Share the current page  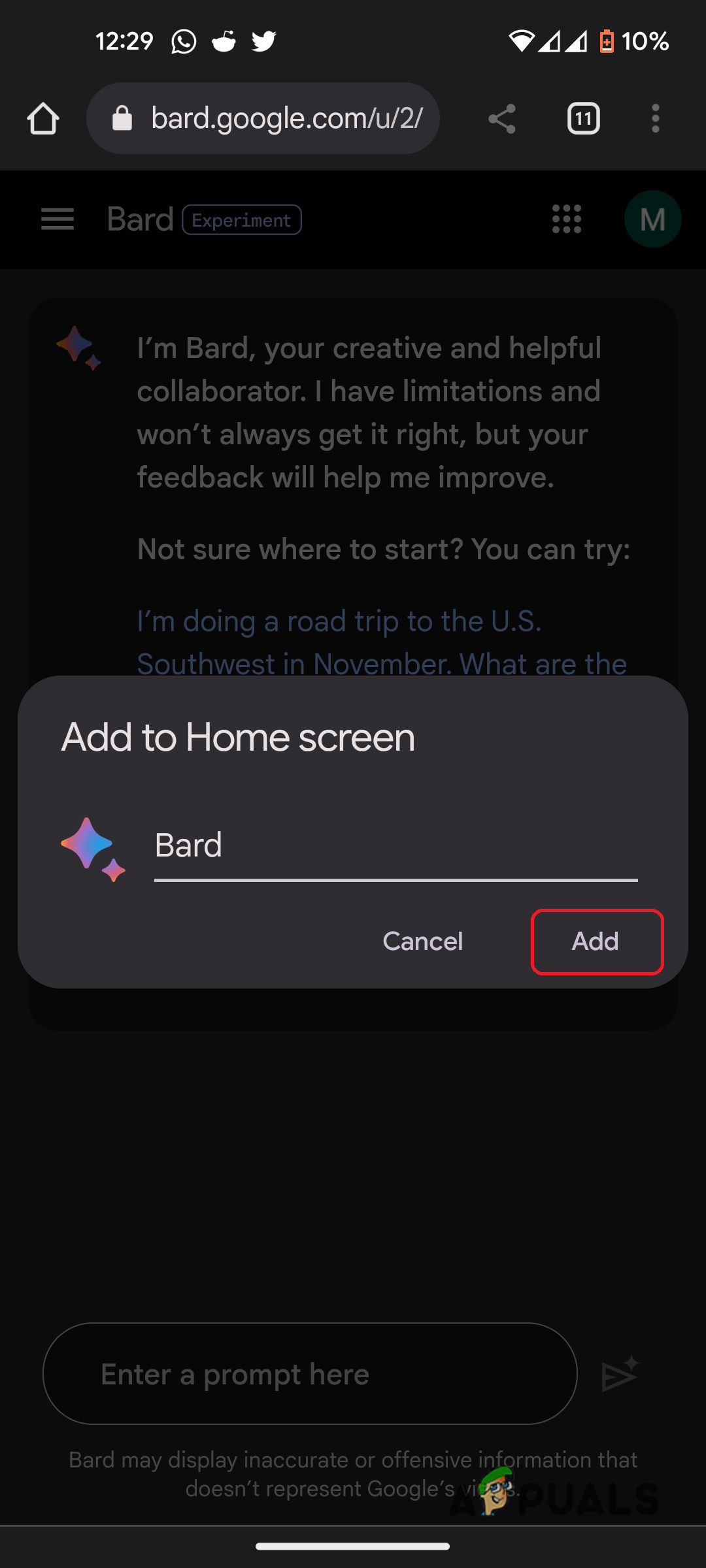click(x=501, y=119)
